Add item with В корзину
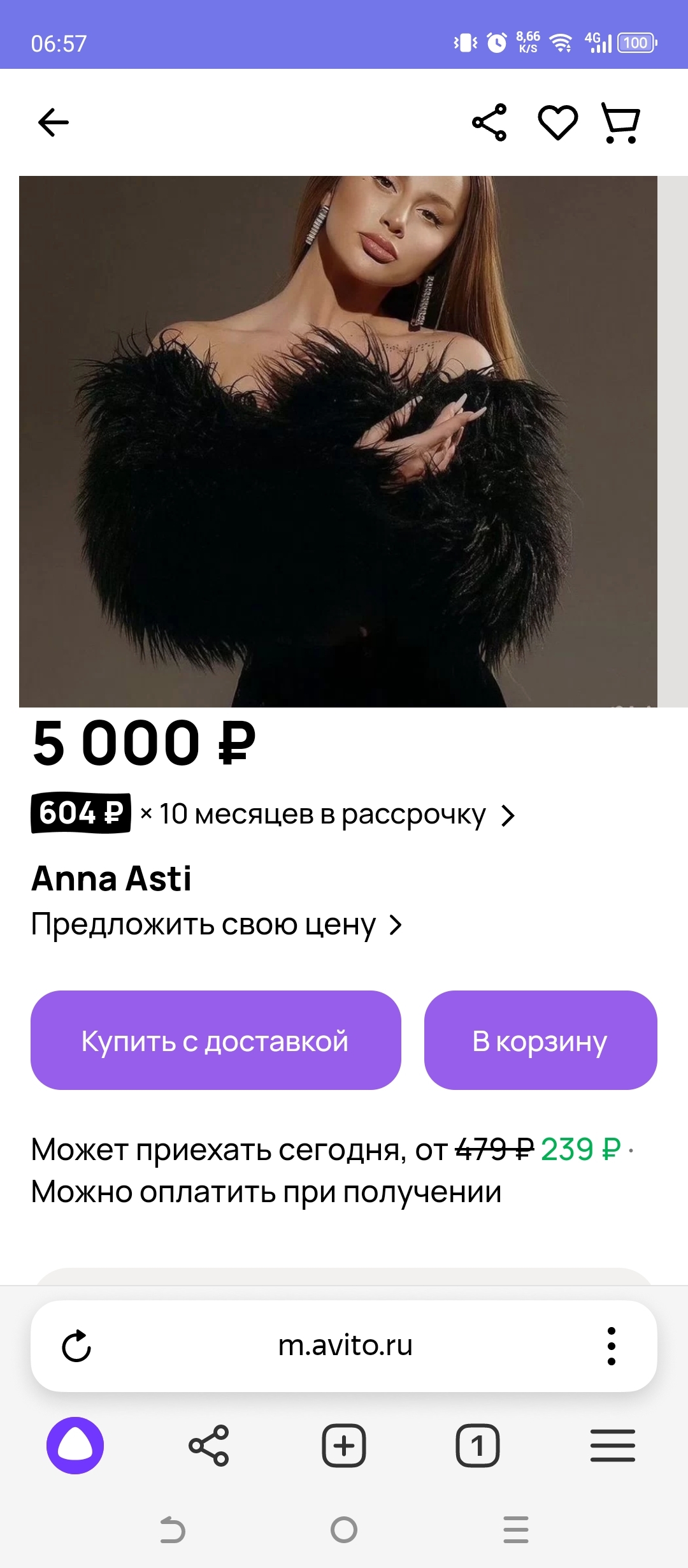 click(540, 1040)
